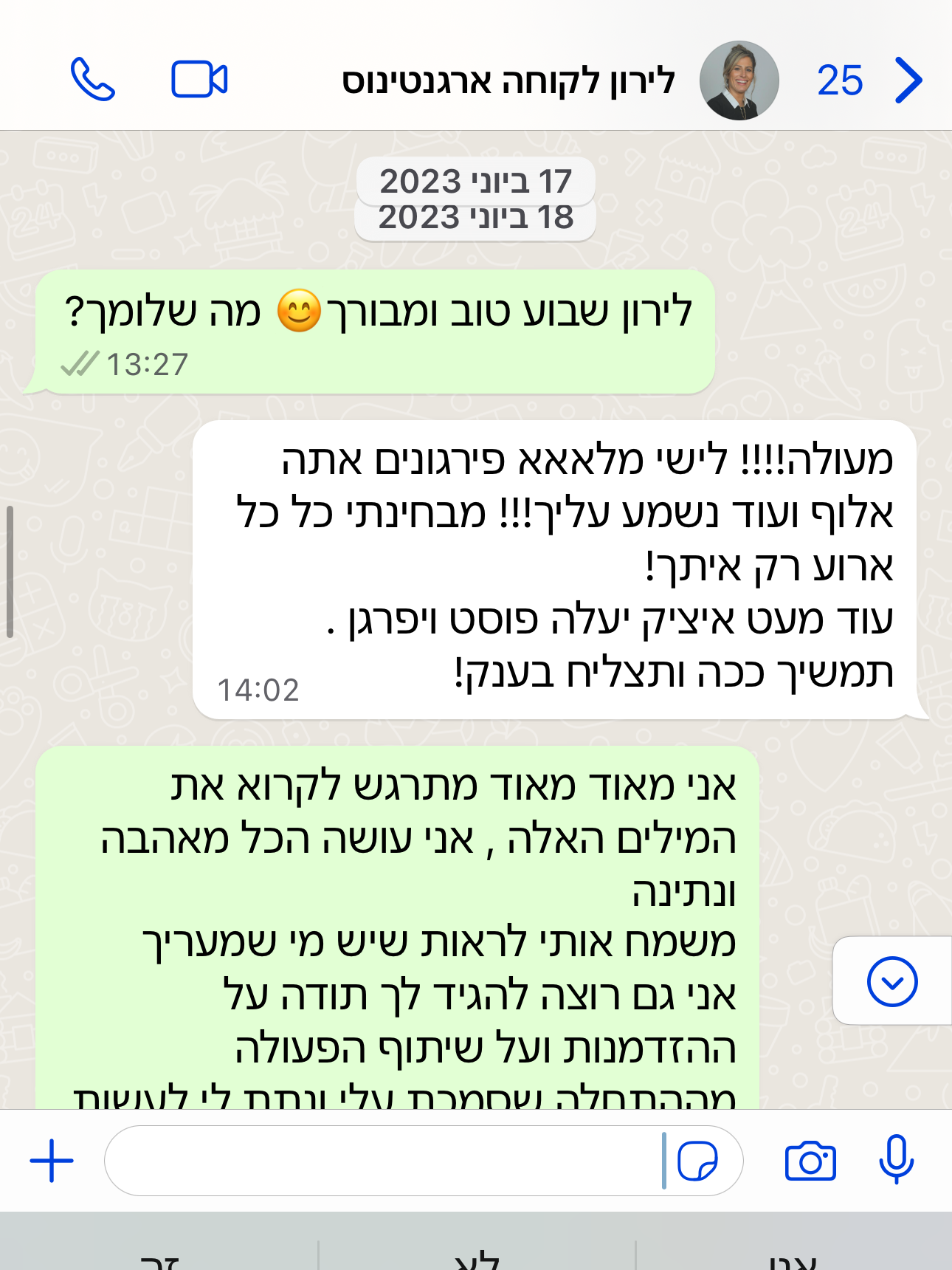Jump to the latest message

coord(892,981)
